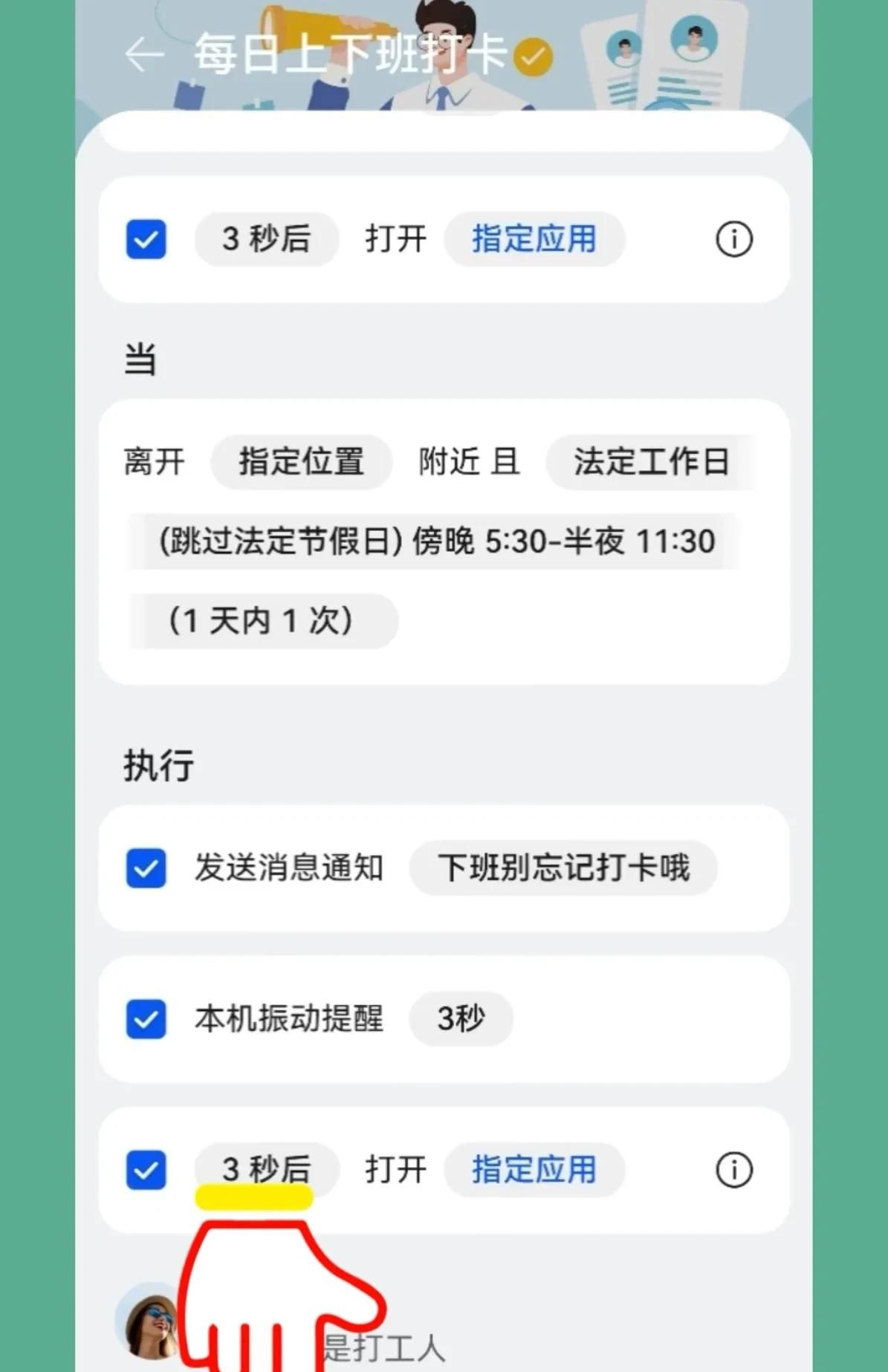Open the 指定位置 location selector
Viewport: 888px width, 1372px height.
[300, 461]
